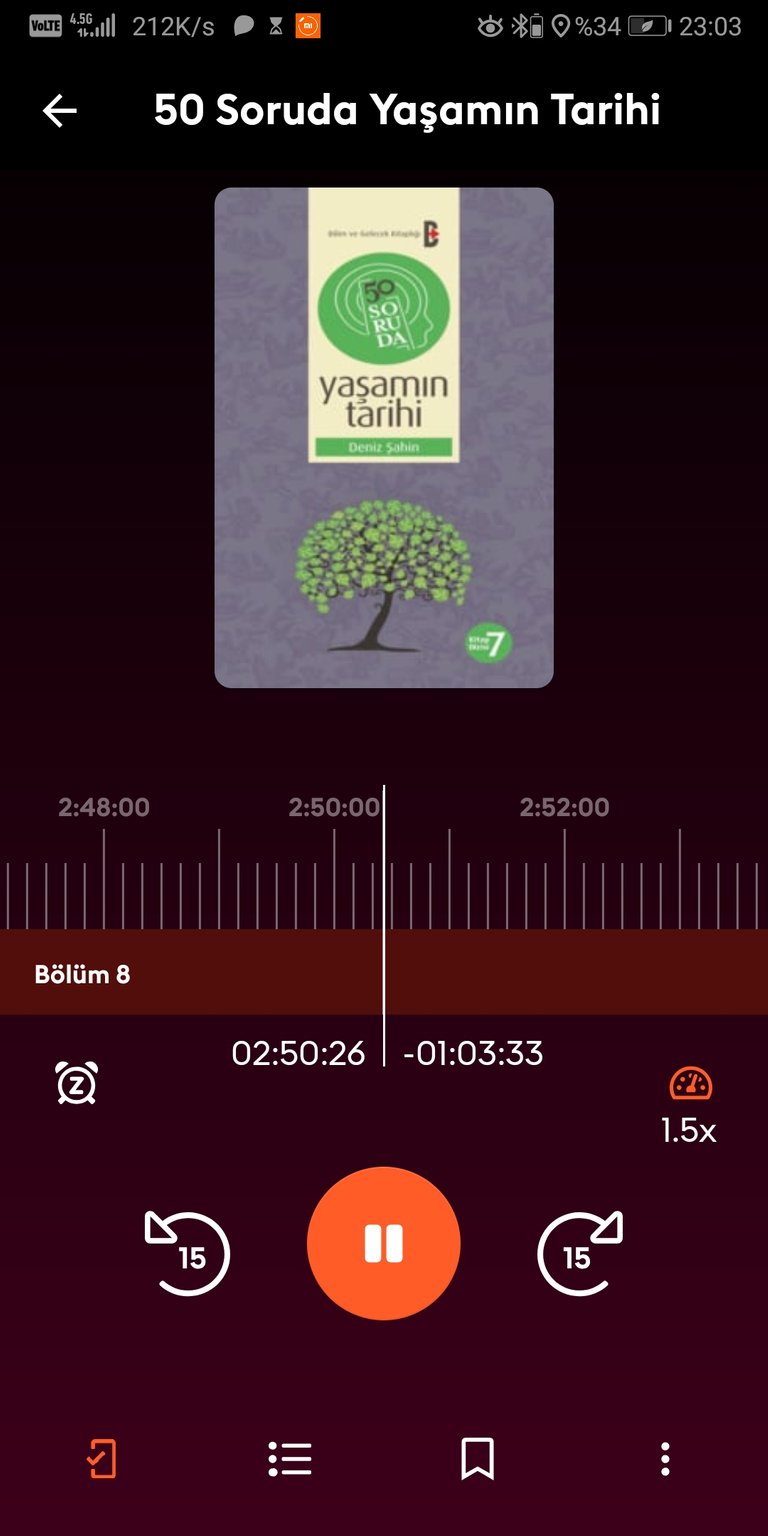Viewport: 768px width, 1536px height.
Task: Open the sleep timer
Action: tap(77, 1083)
